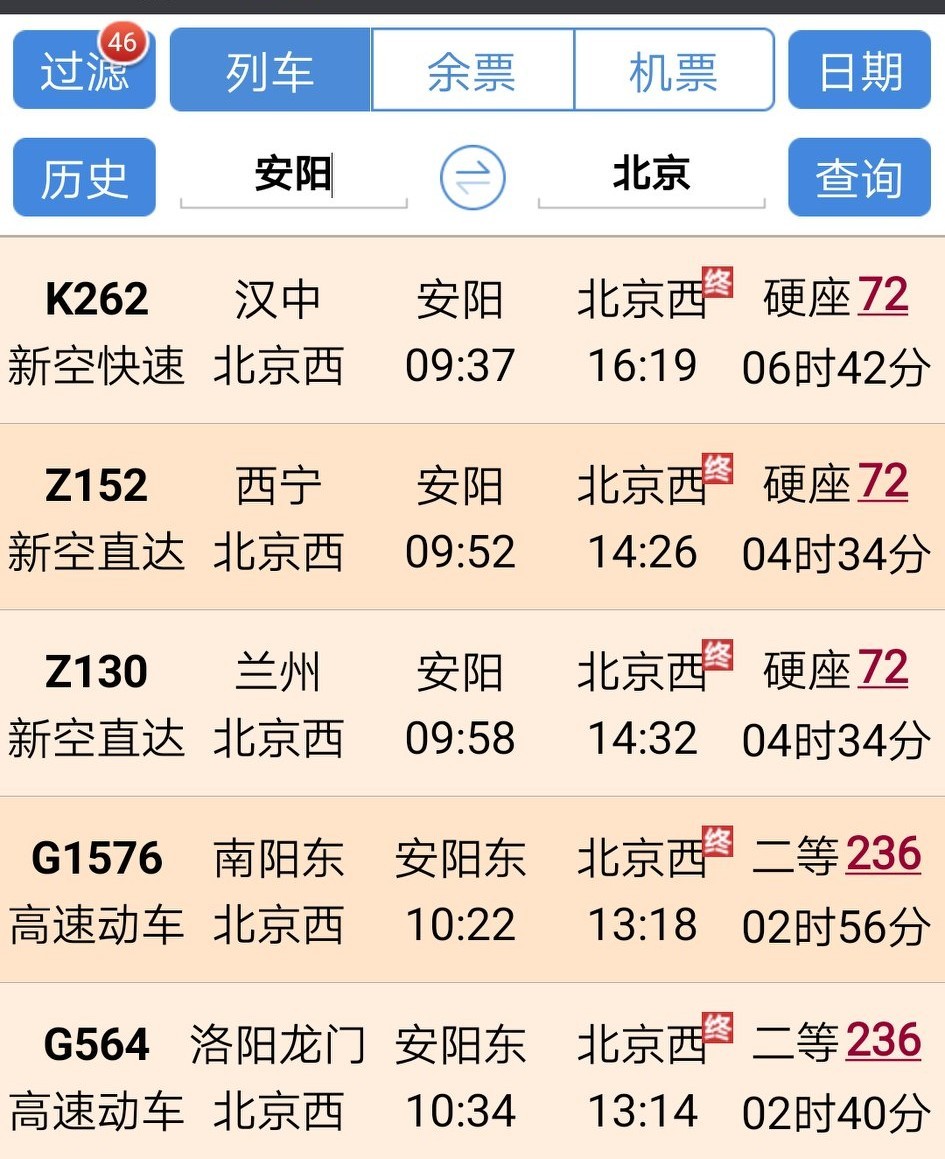Edit the arrival station field 北京
The width and height of the screenshot is (945, 1159).
click(x=651, y=175)
